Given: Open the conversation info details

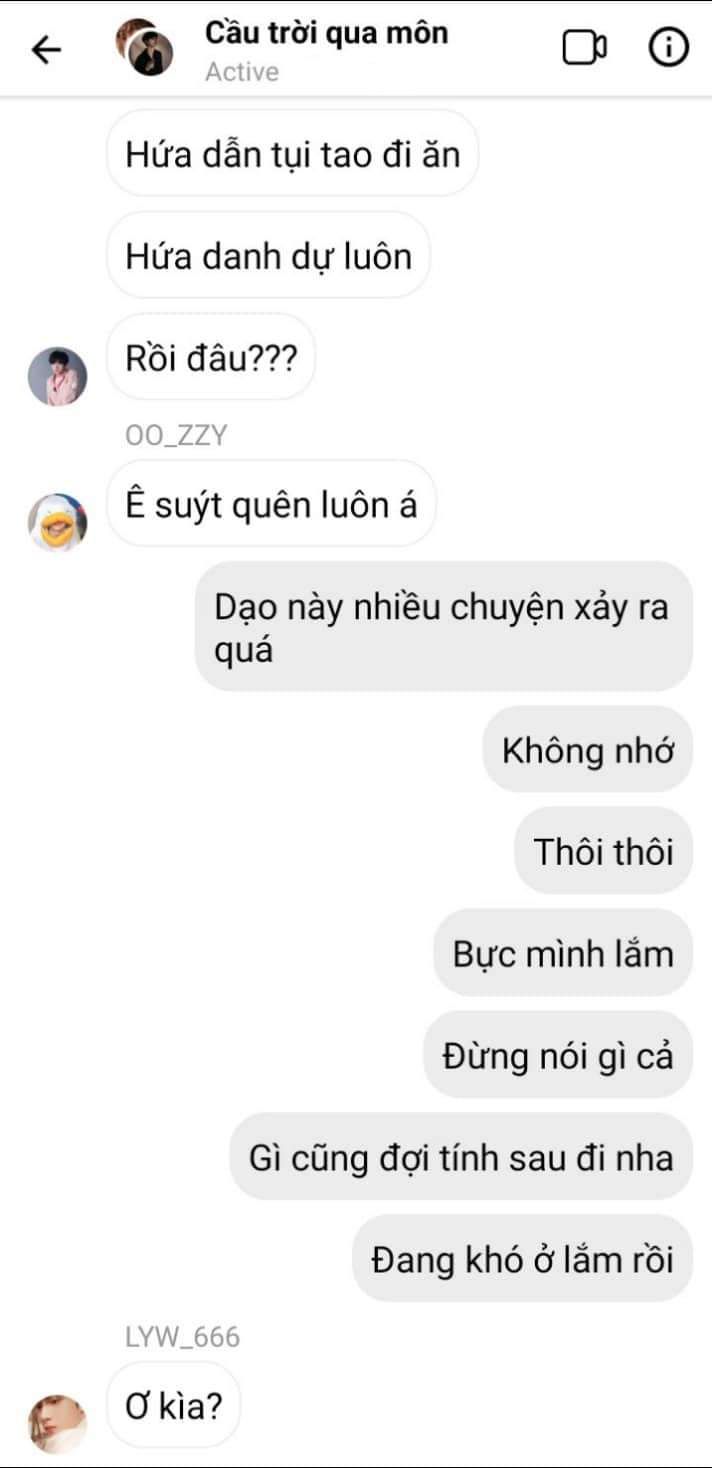Looking at the screenshot, I should tap(669, 48).
